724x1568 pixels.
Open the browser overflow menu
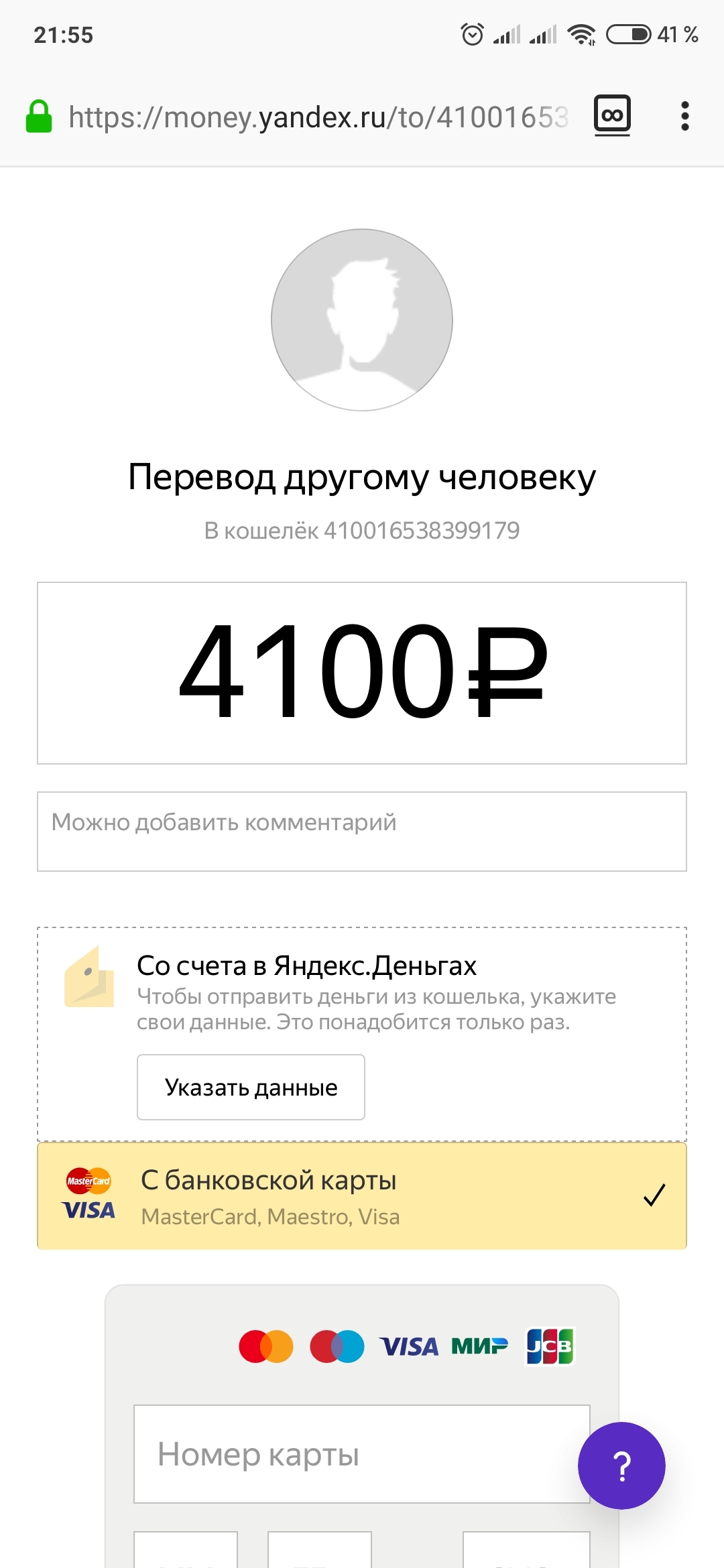tap(684, 117)
